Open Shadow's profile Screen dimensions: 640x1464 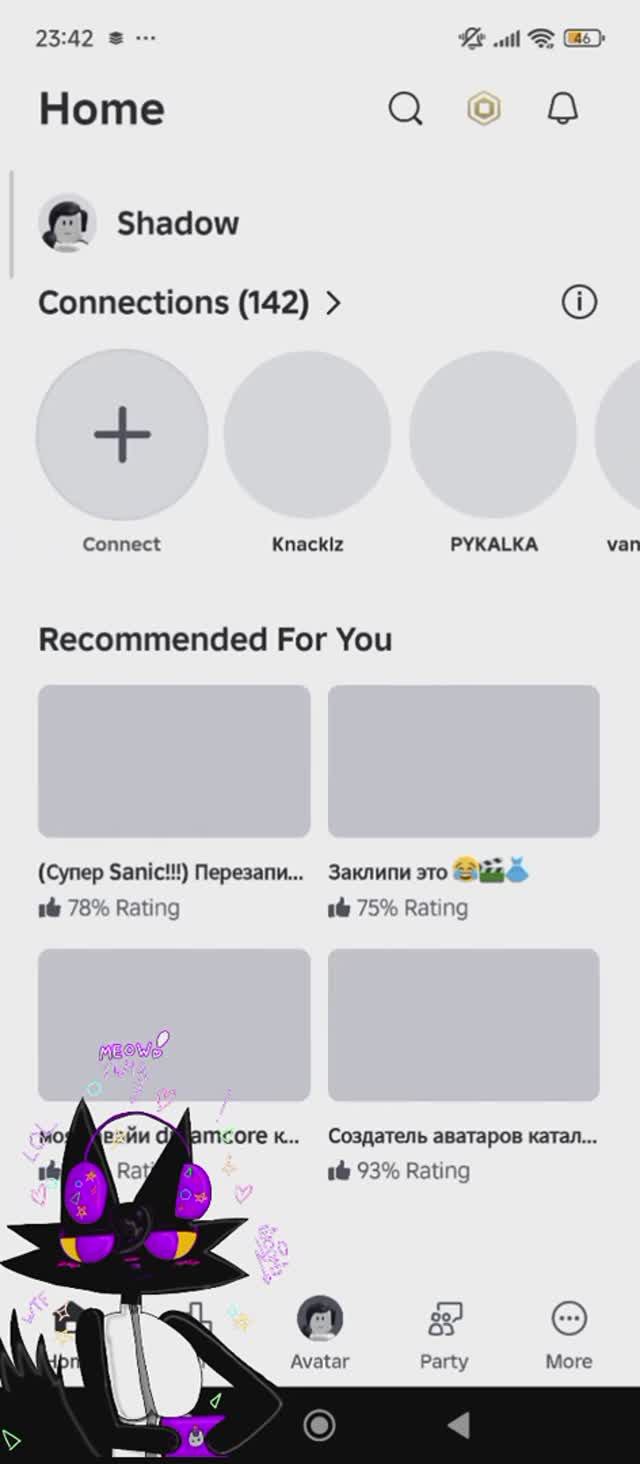140,223
